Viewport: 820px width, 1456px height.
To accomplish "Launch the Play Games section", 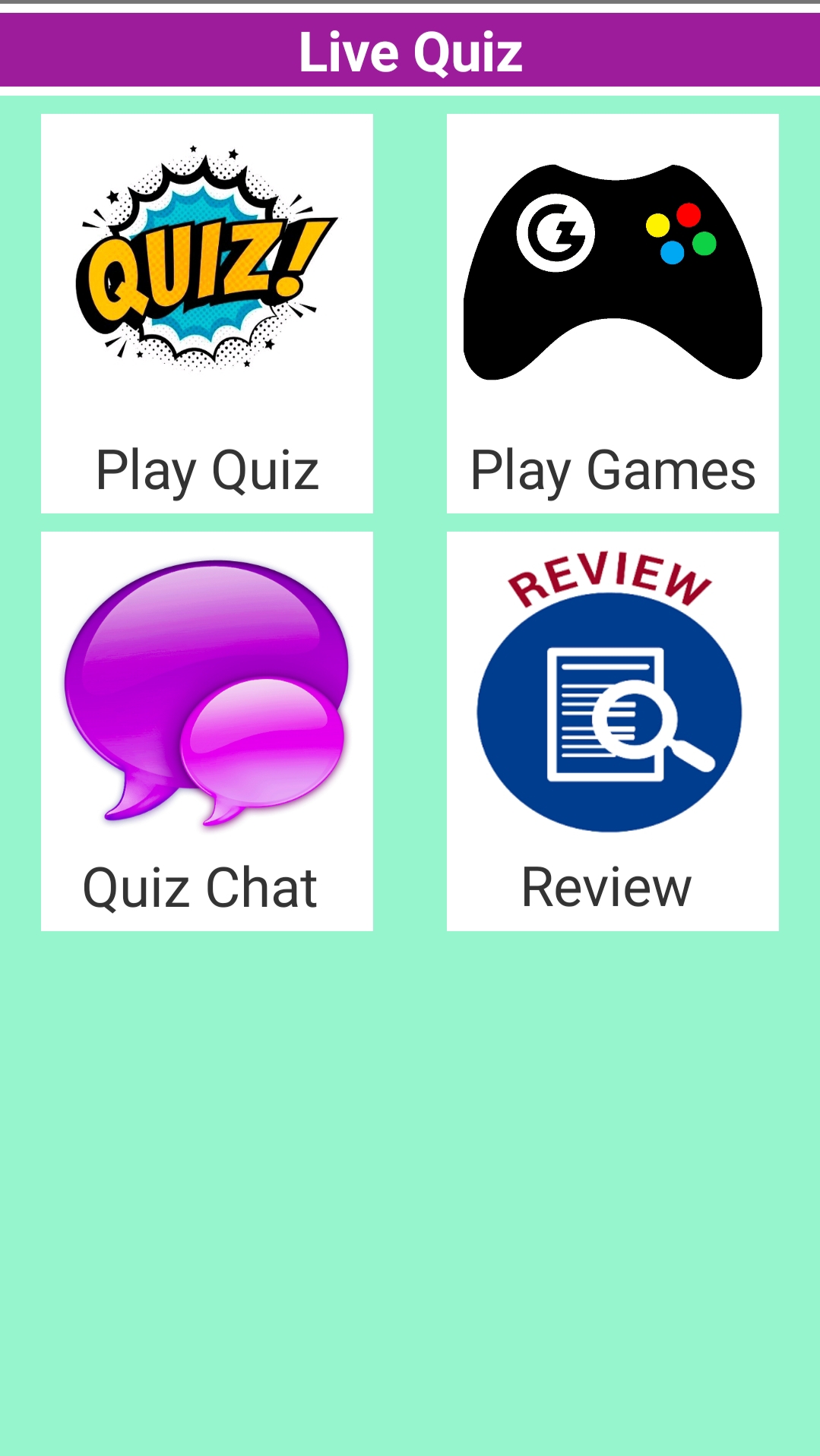I will click(x=613, y=313).
